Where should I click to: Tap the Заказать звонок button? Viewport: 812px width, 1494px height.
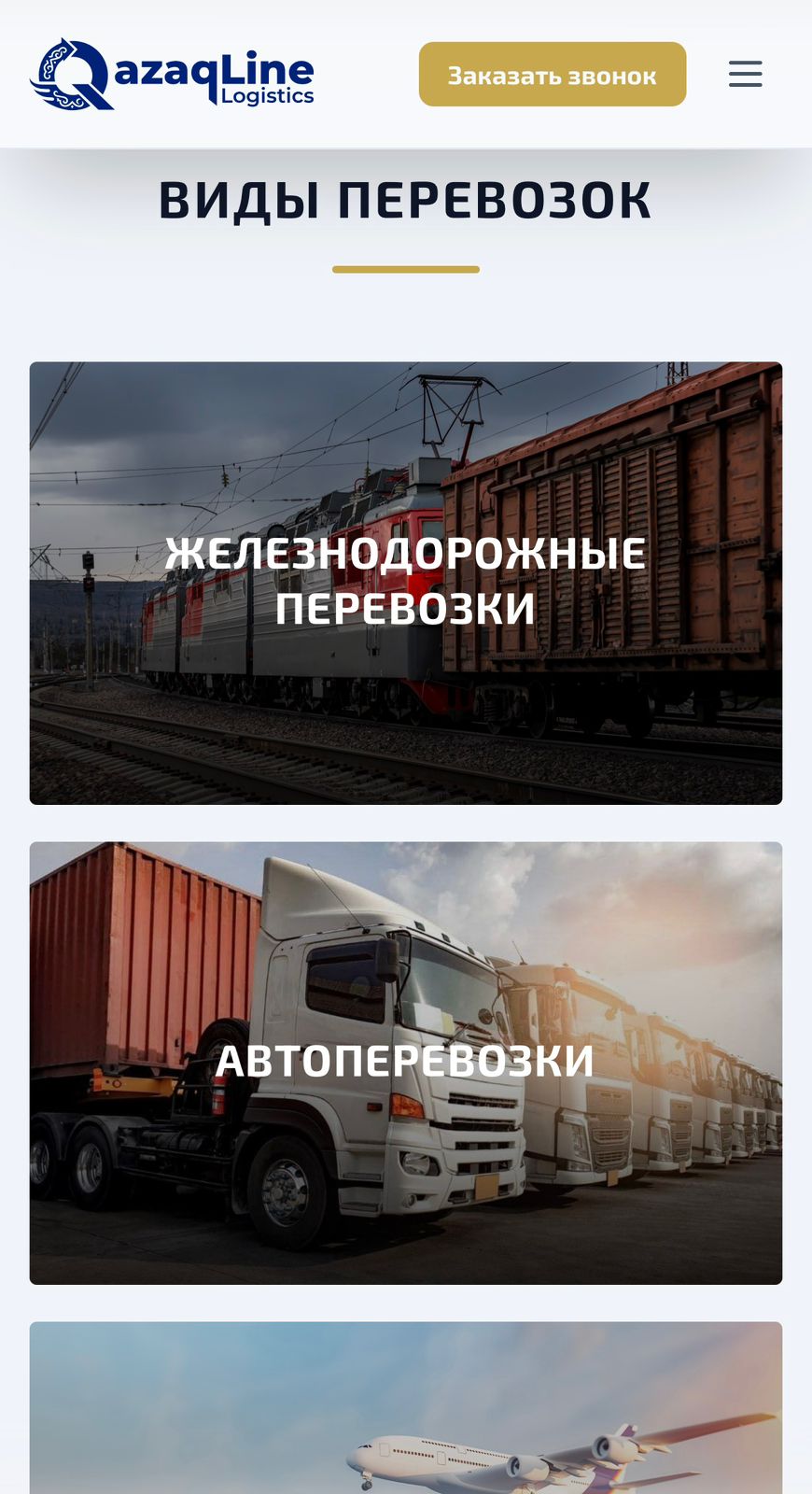(x=552, y=75)
